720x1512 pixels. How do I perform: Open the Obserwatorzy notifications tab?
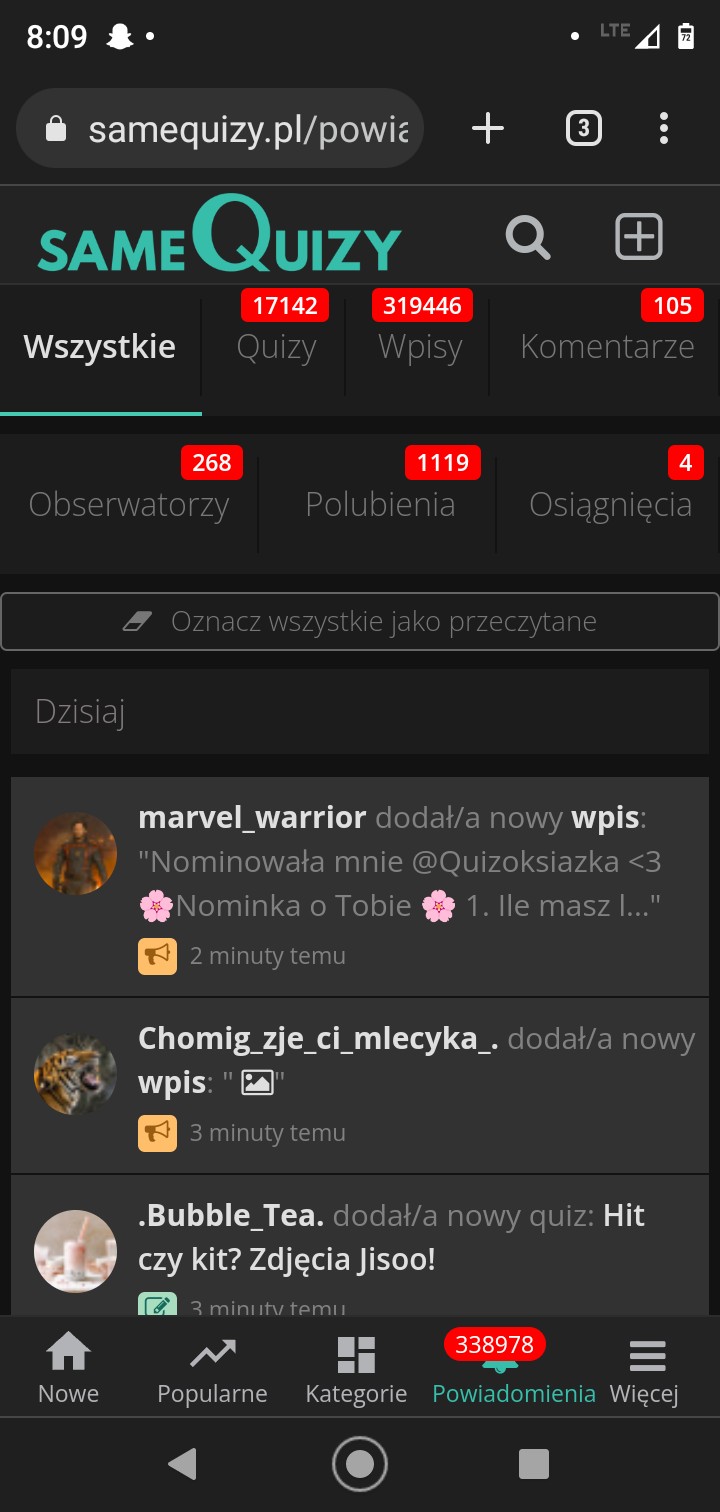129,504
